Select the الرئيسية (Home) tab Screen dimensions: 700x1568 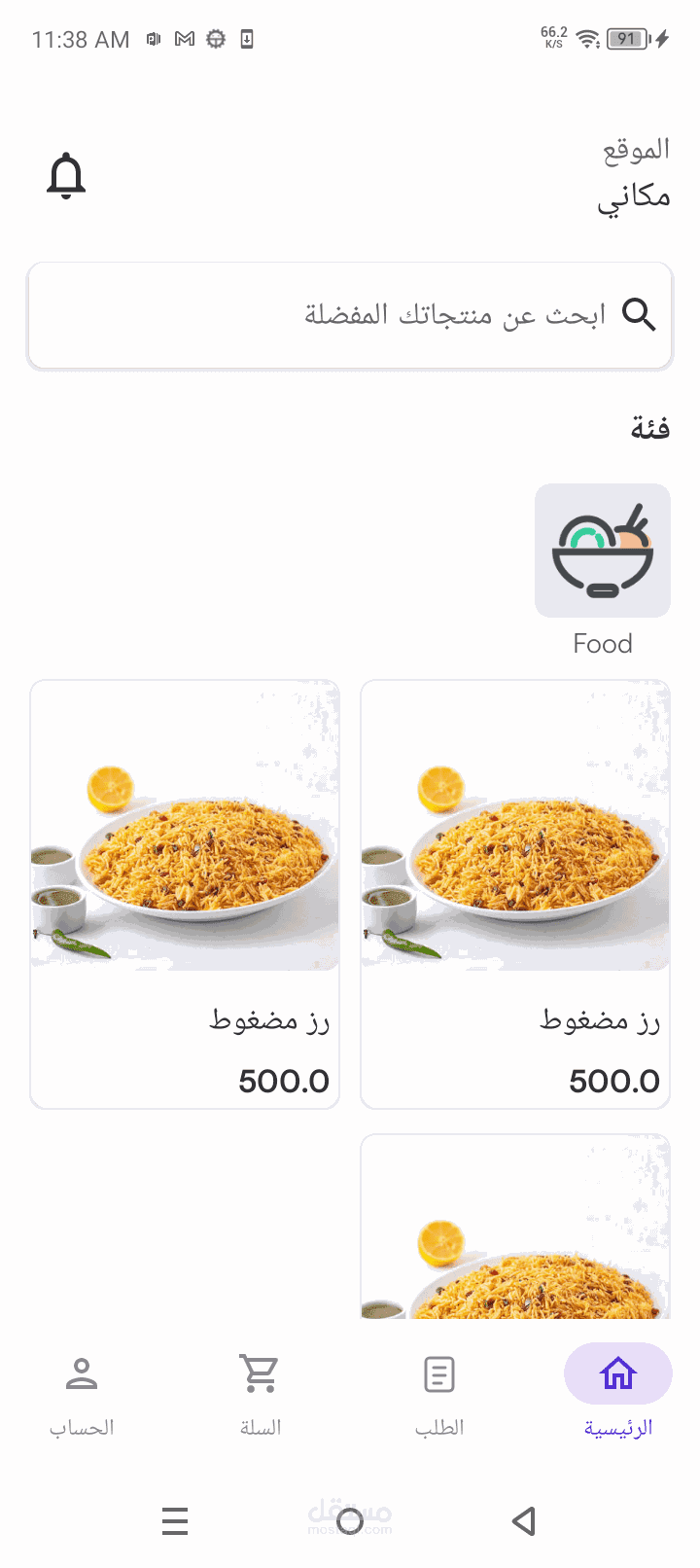[618, 1389]
